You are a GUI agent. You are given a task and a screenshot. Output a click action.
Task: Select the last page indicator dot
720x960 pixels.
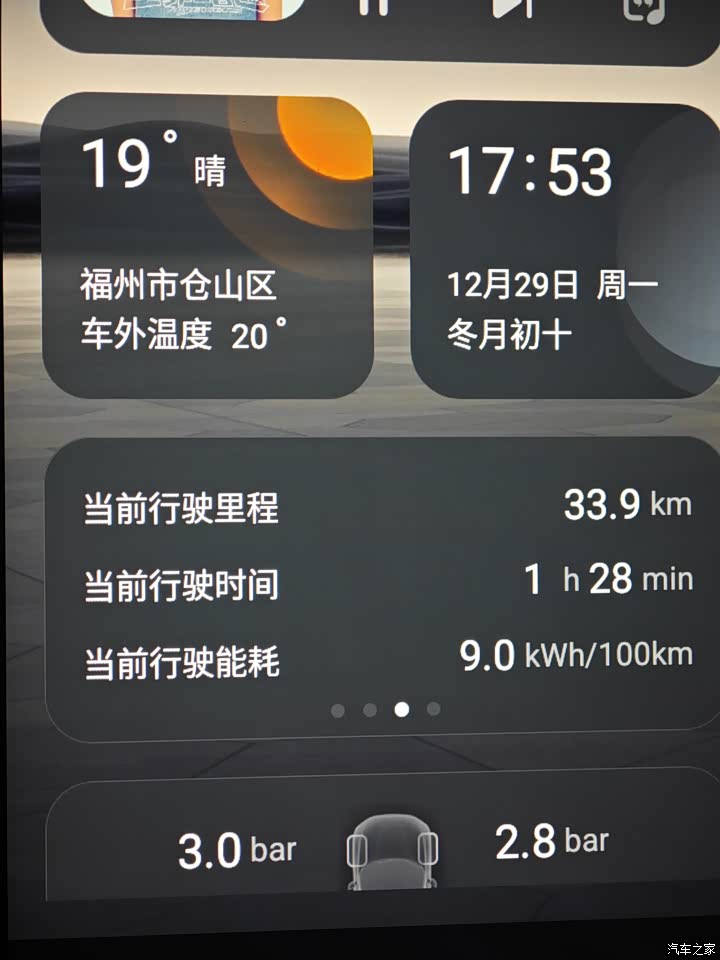pyautogui.click(x=433, y=709)
